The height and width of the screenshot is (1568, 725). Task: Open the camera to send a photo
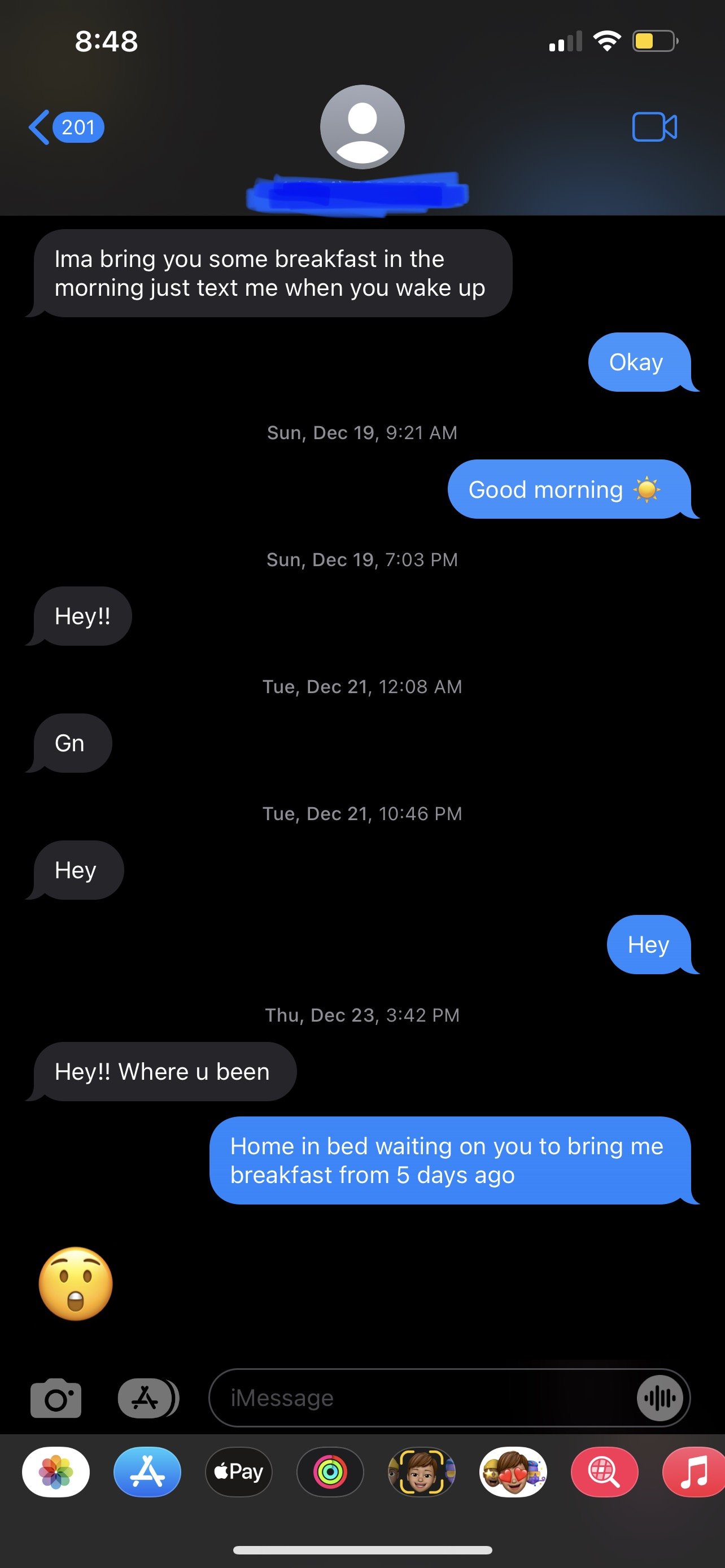55,1399
